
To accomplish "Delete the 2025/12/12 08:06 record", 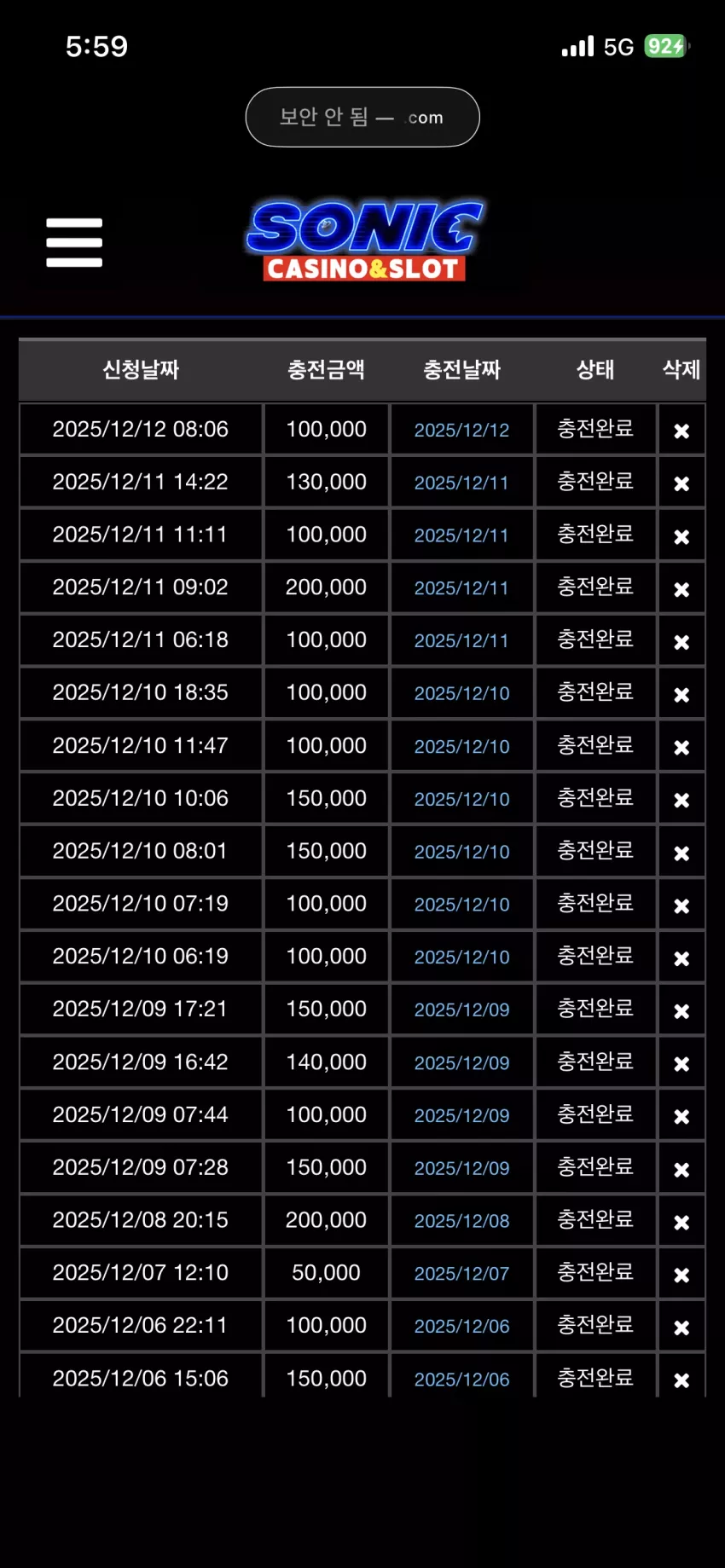I will click(x=681, y=431).
